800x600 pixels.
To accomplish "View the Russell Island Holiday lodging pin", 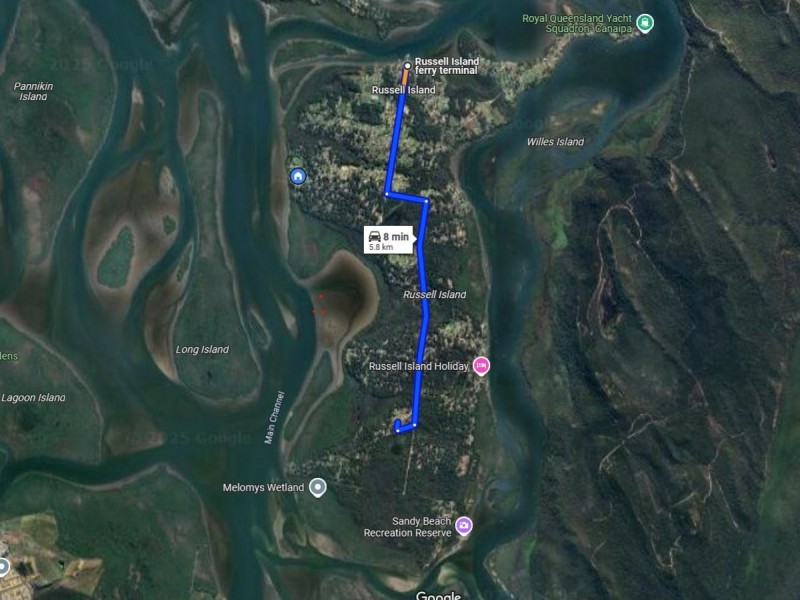I will 481,366.
